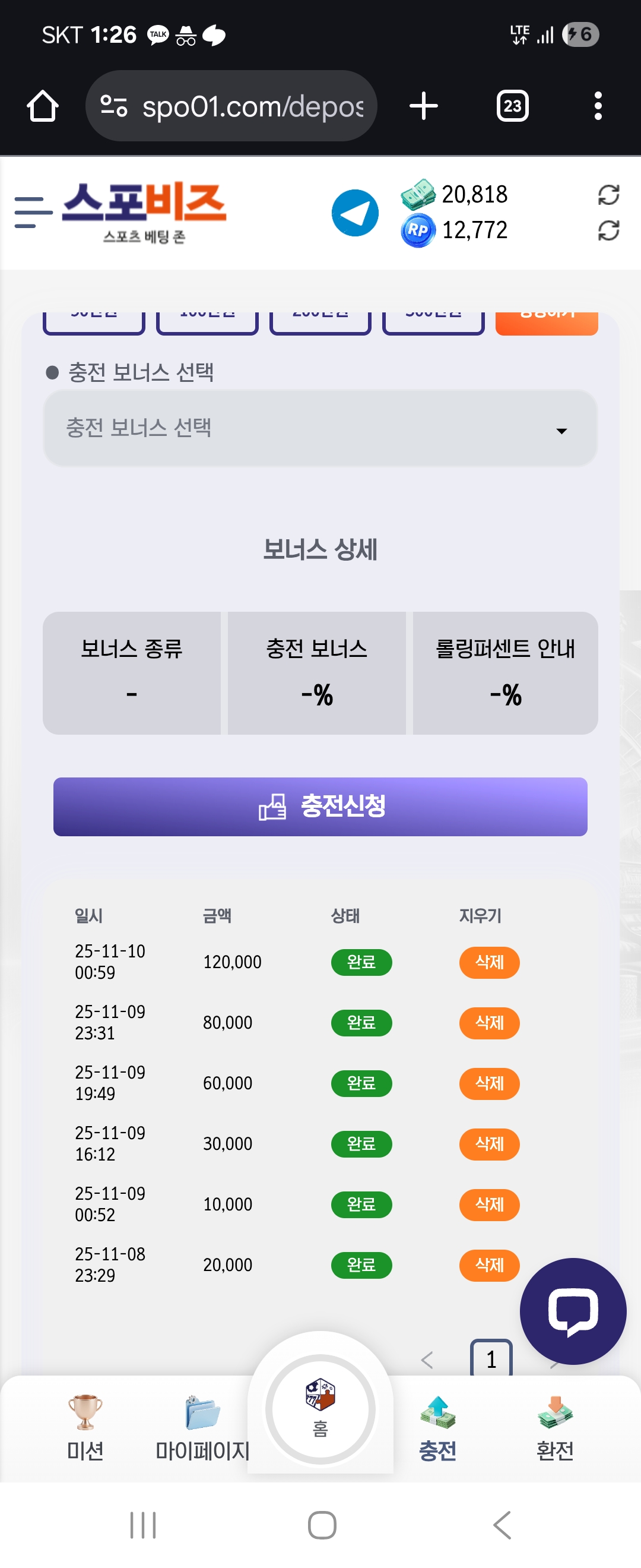The height and width of the screenshot is (1568, 641).
Task: Submit the 충전신청 deposit request
Action: pyautogui.click(x=320, y=807)
